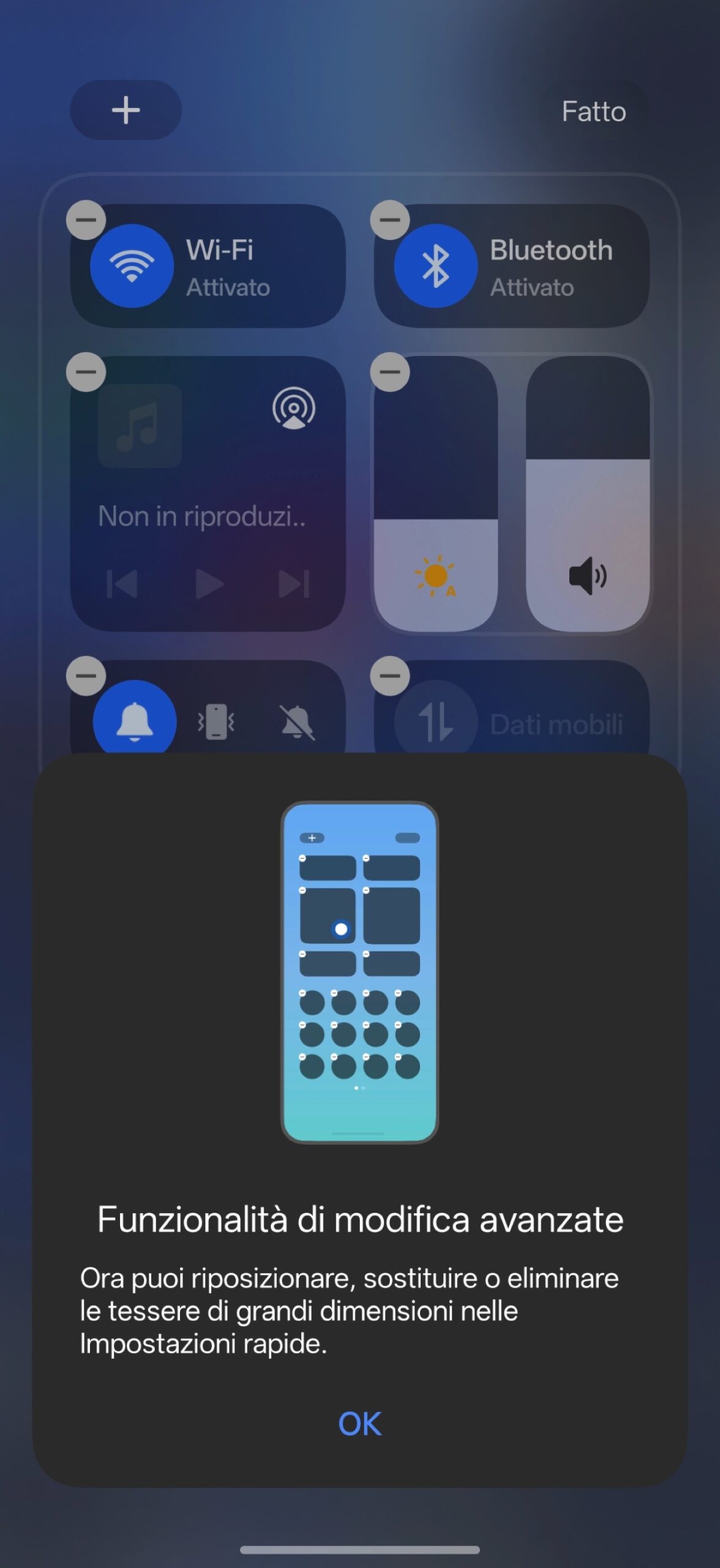Viewport: 720px width, 1568px height.
Task: Remove the media player tile
Action: click(x=86, y=372)
